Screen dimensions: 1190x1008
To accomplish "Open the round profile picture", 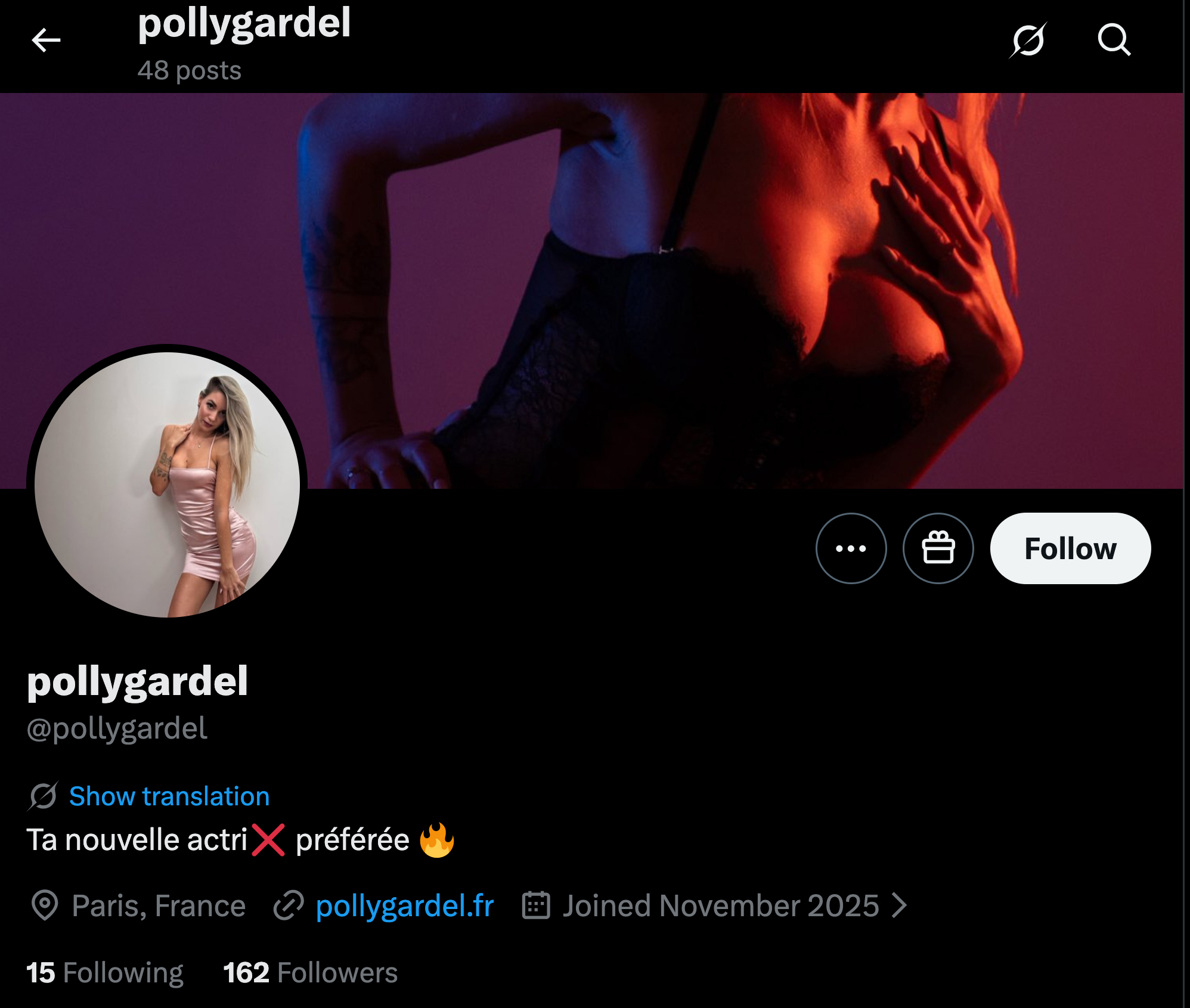I will point(167,484).
